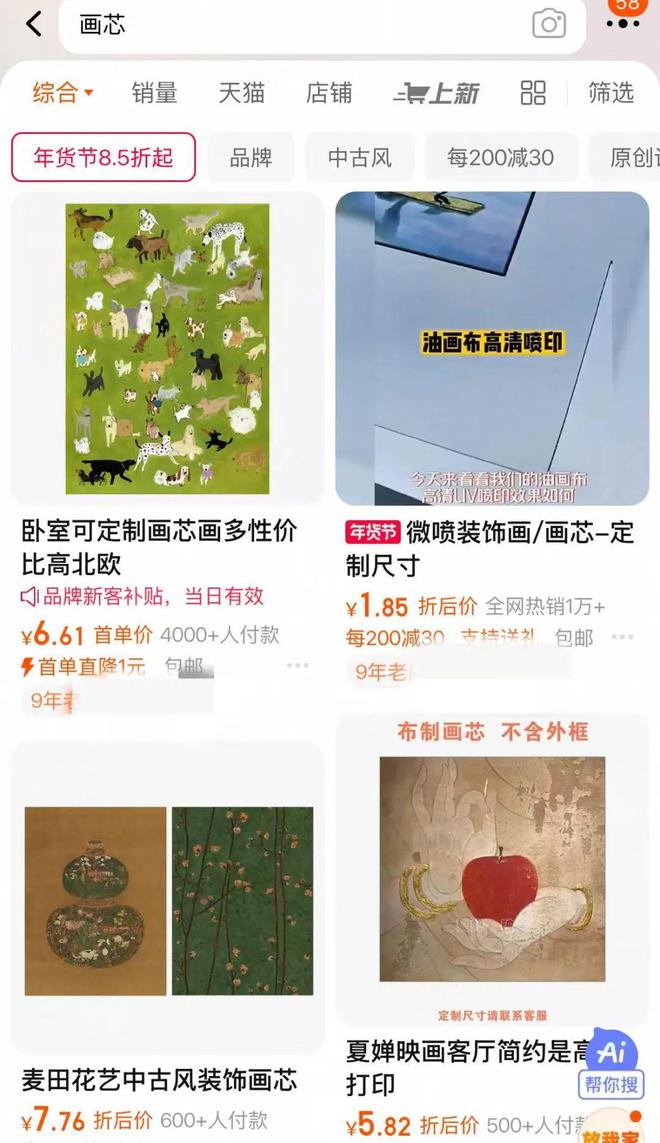Viewport: 660px width, 1143px height.
Task: Switch to the 店铺 tab
Action: pos(329,93)
